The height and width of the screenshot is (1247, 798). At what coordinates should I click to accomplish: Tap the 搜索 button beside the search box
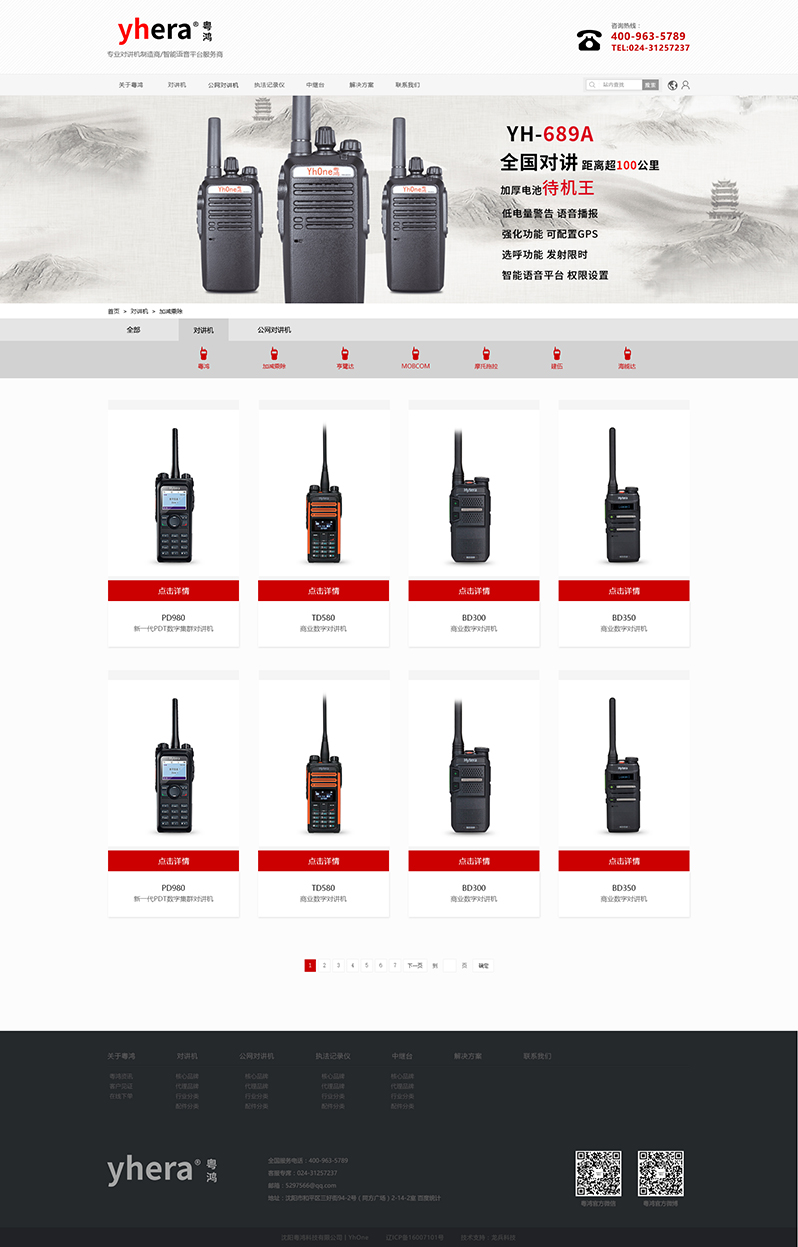point(651,85)
